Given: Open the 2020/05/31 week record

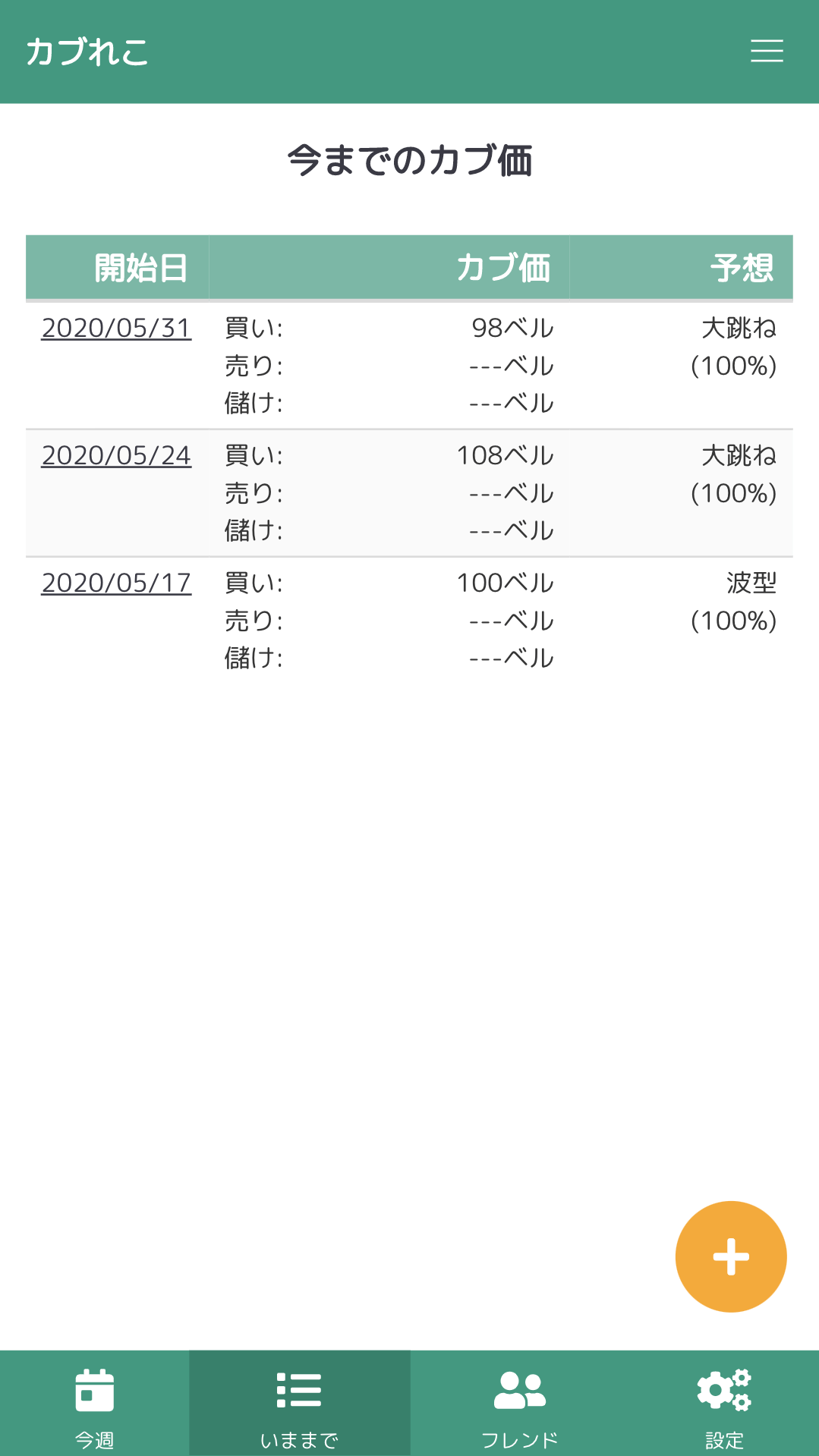Looking at the screenshot, I should (115, 328).
